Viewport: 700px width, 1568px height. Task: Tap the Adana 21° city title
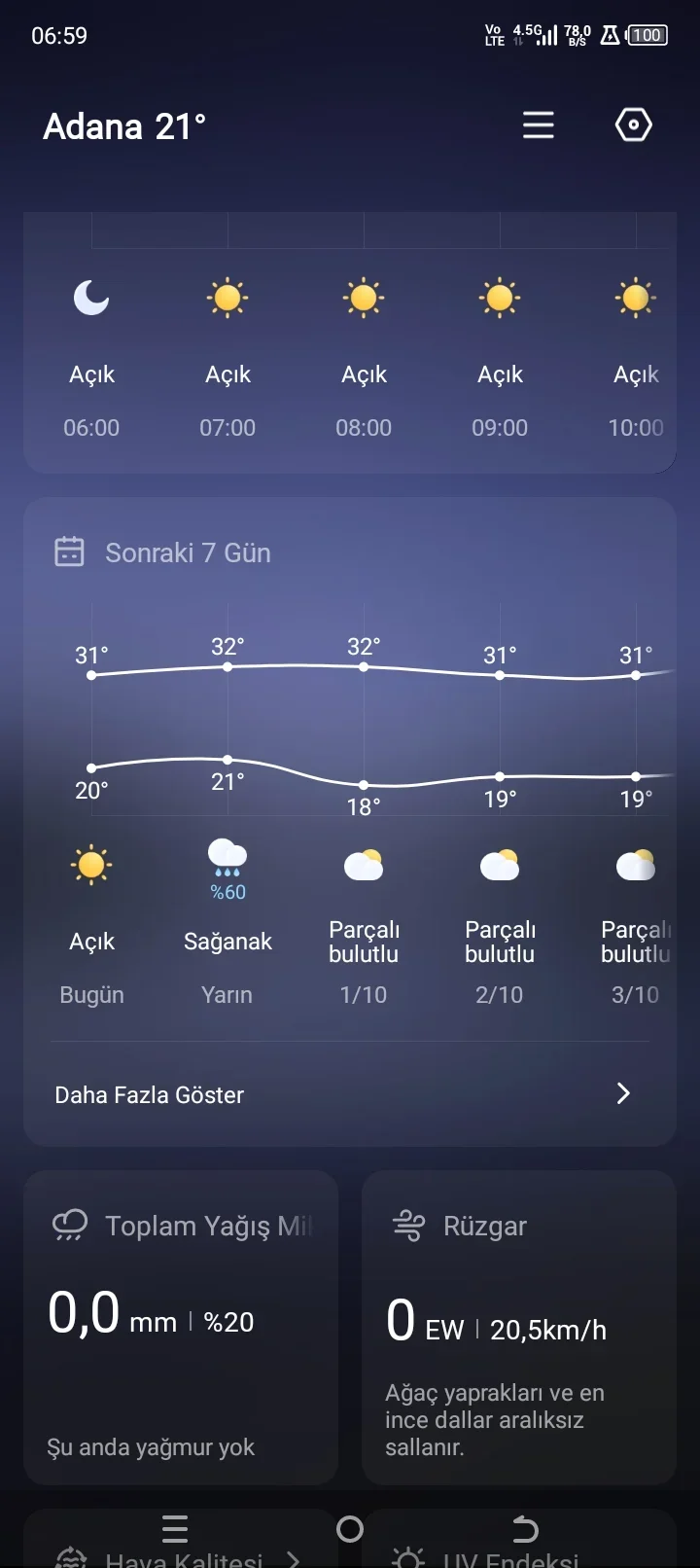123,125
